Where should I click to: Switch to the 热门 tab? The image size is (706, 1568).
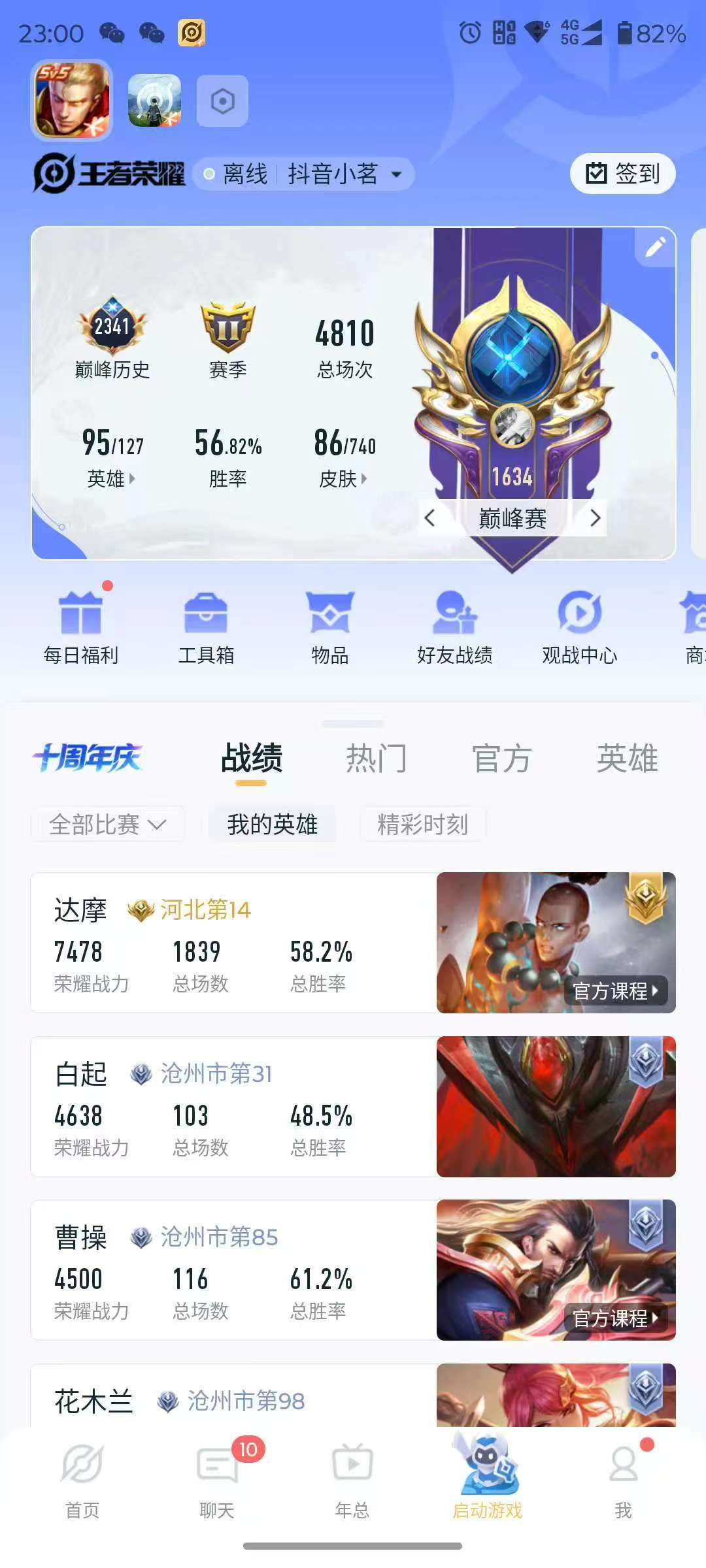coord(378,757)
